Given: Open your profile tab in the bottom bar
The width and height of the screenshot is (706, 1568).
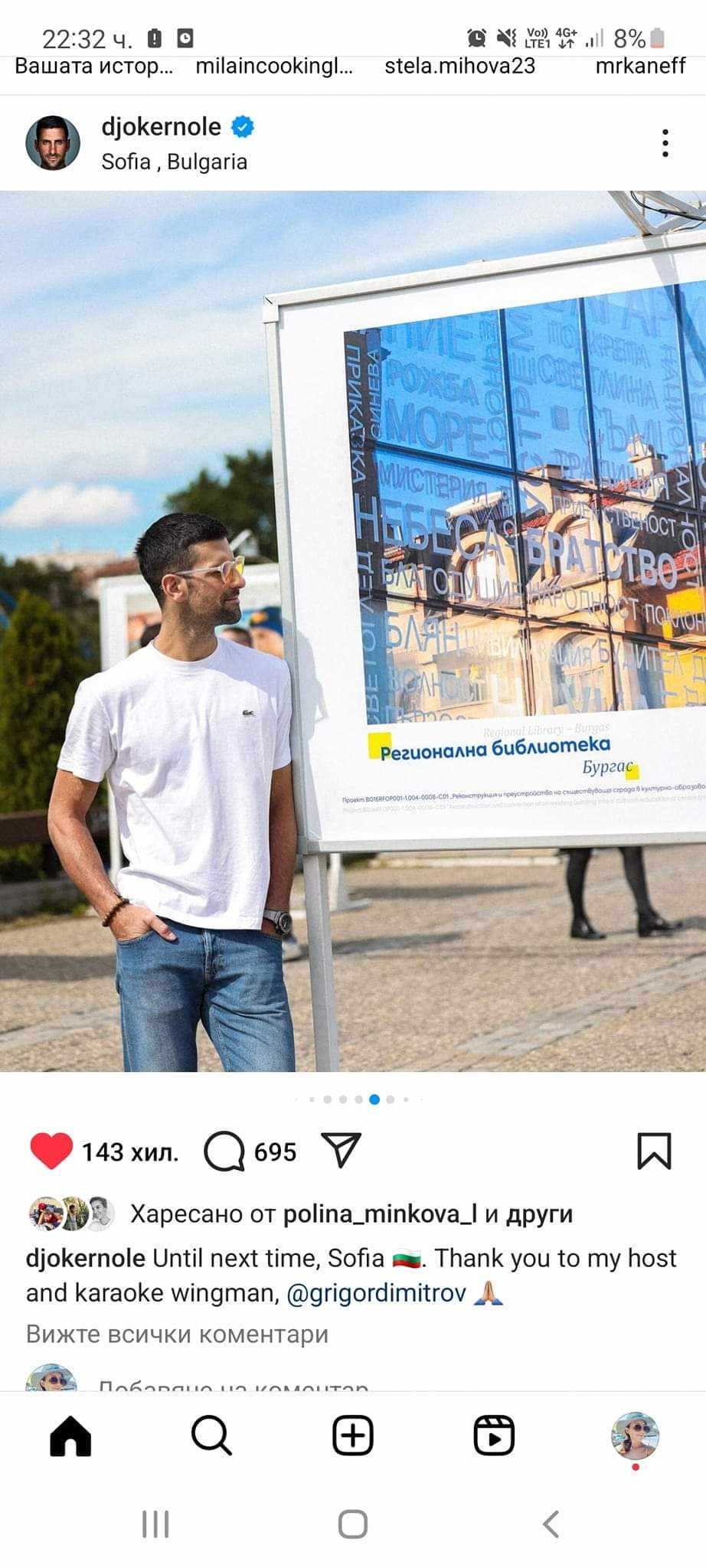Looking at the screenshot, I should [x=635, y=1436].
